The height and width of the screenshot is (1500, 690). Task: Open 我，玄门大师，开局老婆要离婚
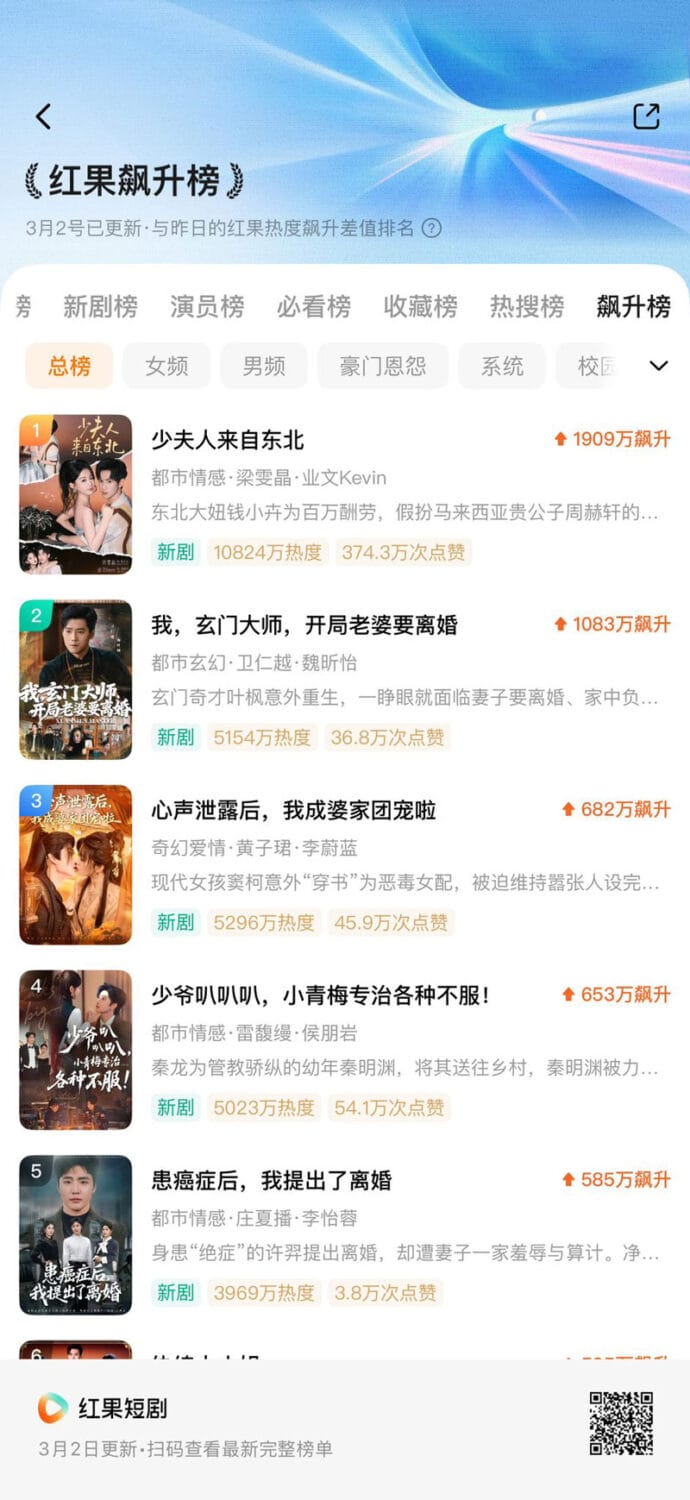point(304,626)
